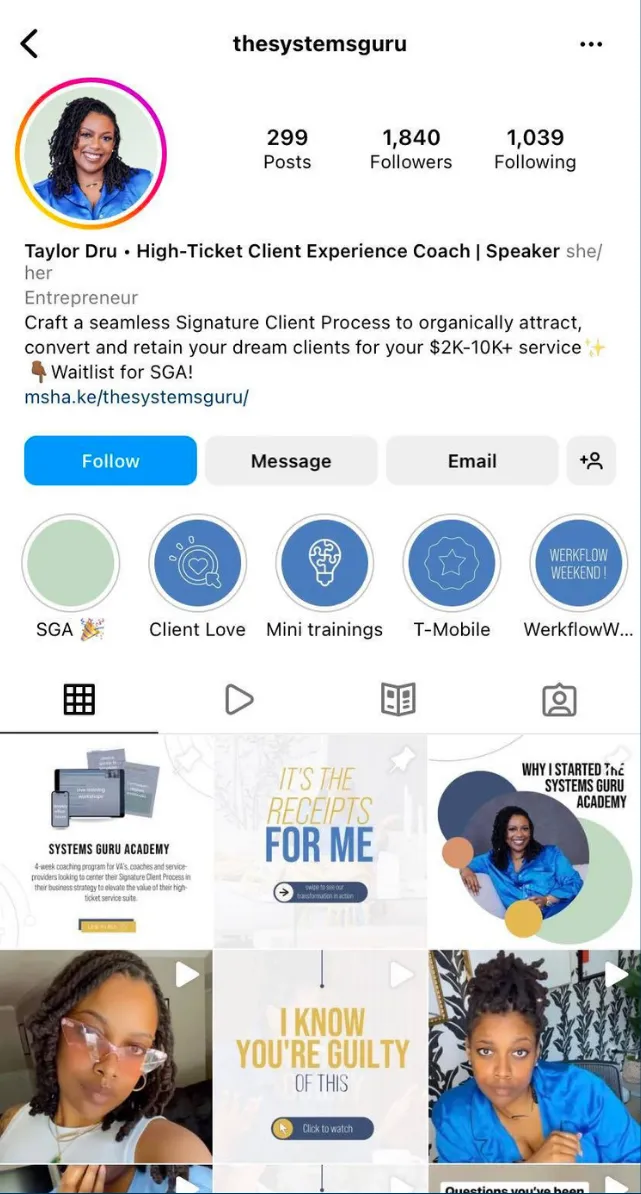Open the Werkflow Weekend highlight
641x1194 pixels.
(577, 563)
